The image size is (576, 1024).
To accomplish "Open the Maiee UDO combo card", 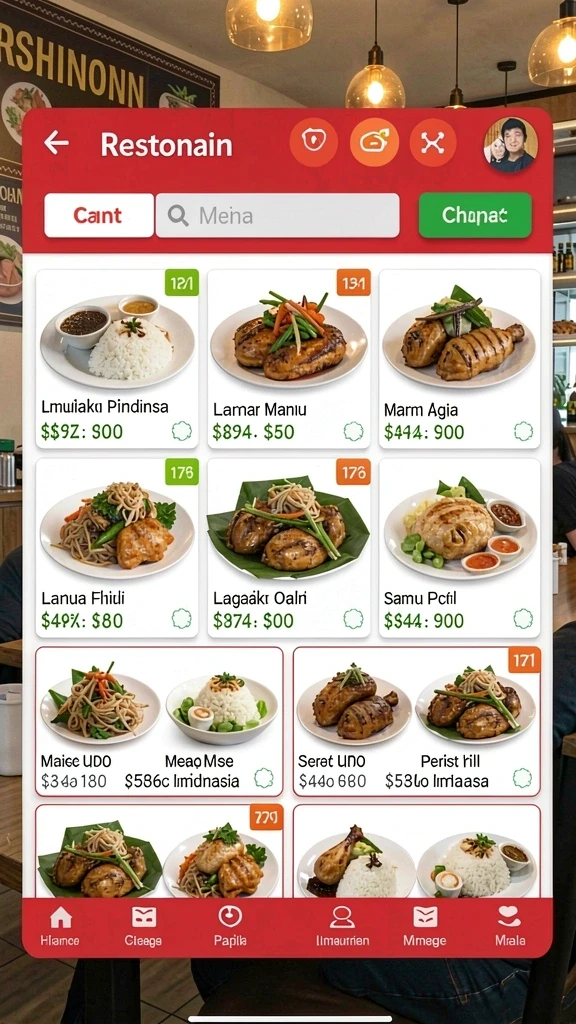I will pyautogui.click(x=159, y=722).
